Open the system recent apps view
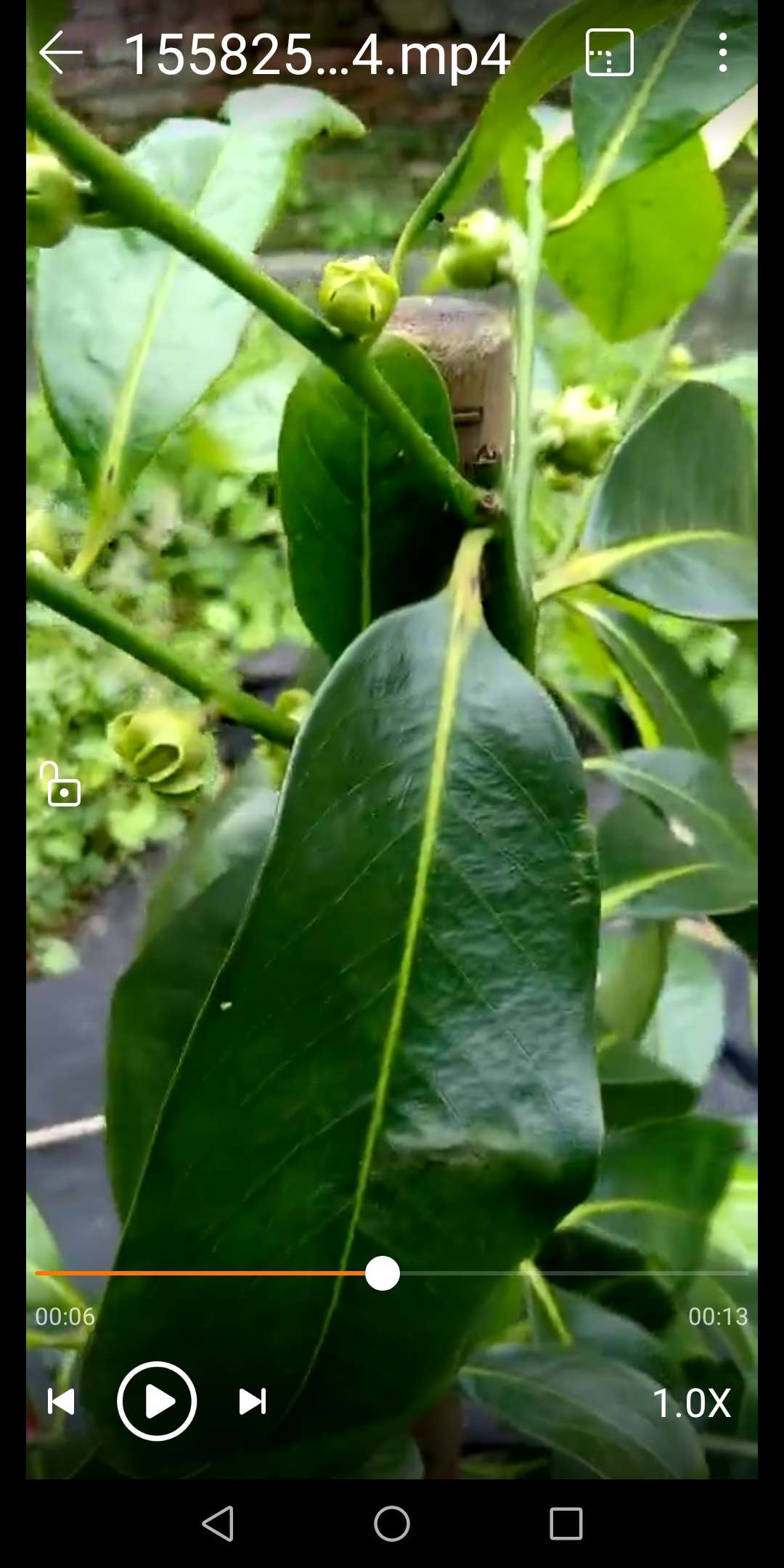The height and width of the screenshot is (1568, 784). [565, 1523]
